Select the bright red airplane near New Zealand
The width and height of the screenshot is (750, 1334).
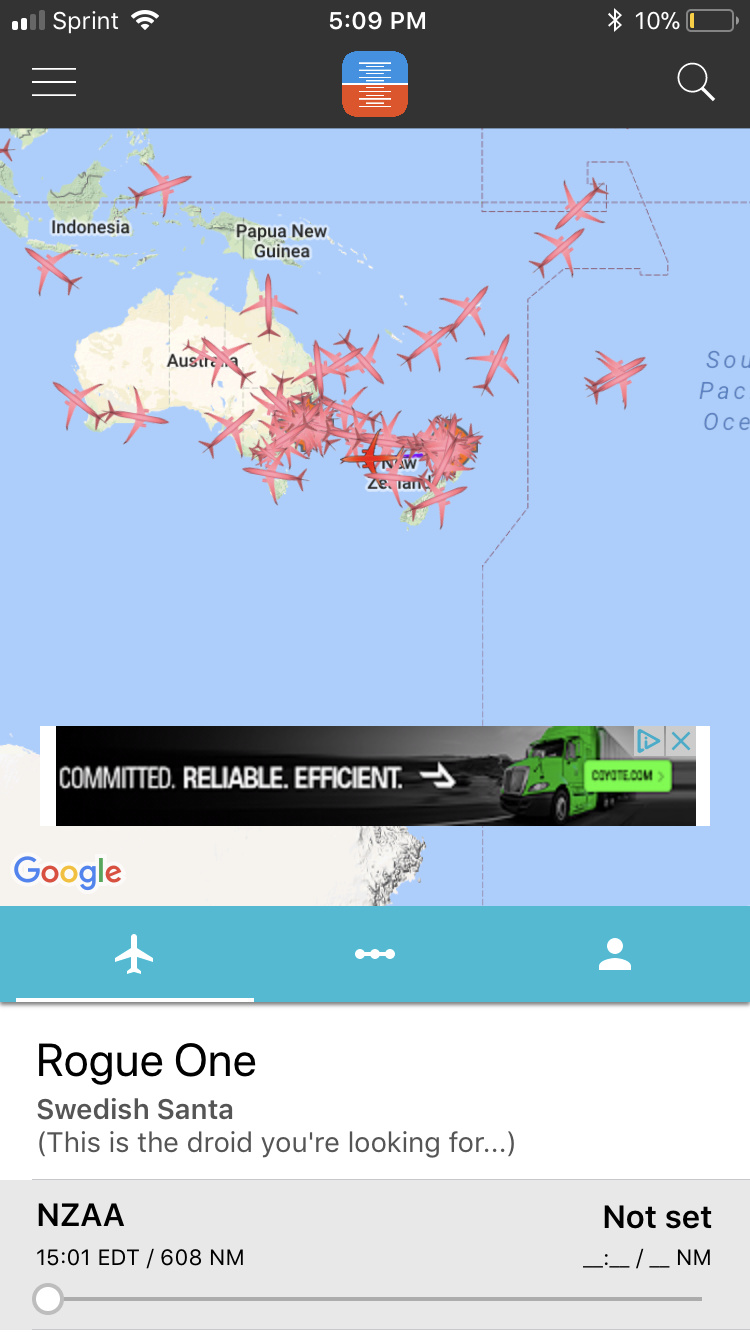click(x=372, y=457)
